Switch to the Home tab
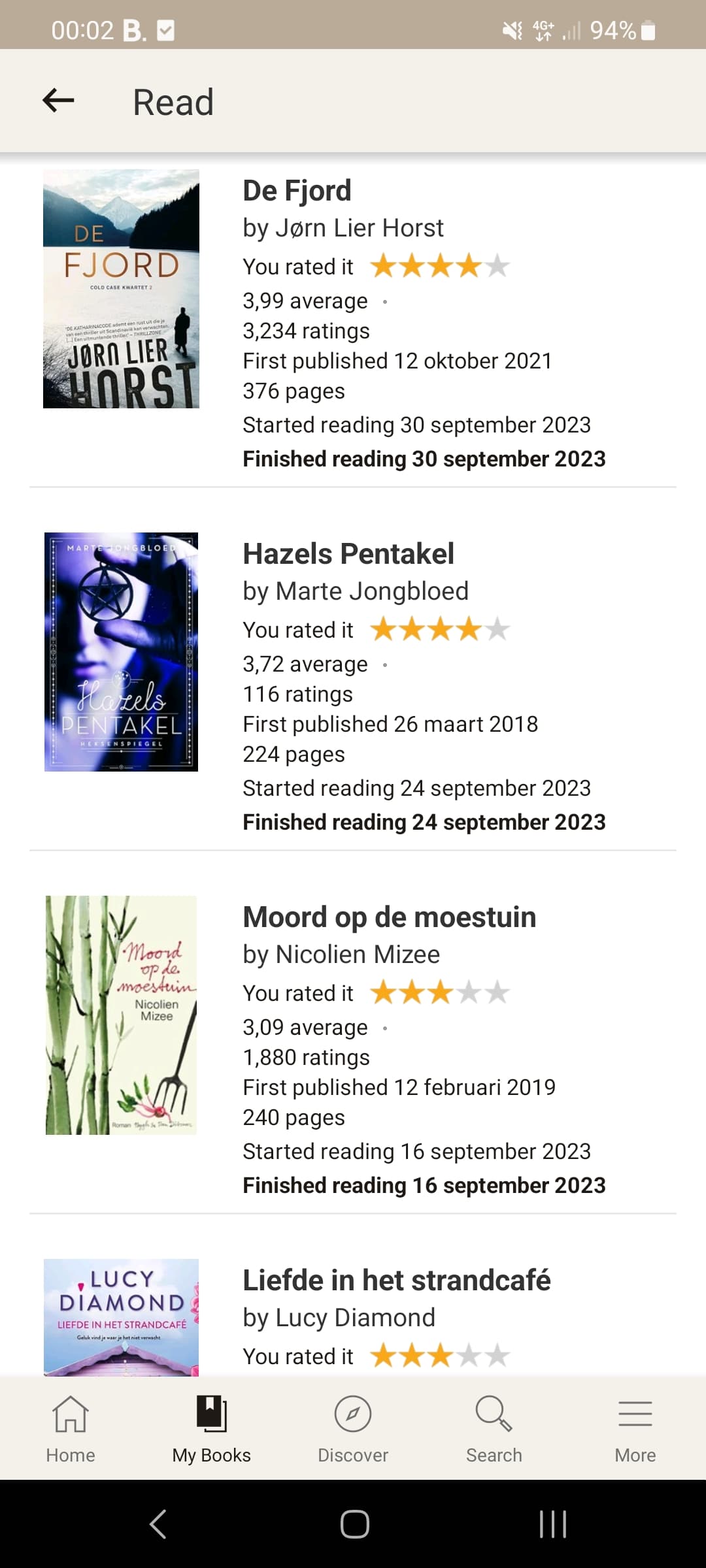 click(71, 1429)
